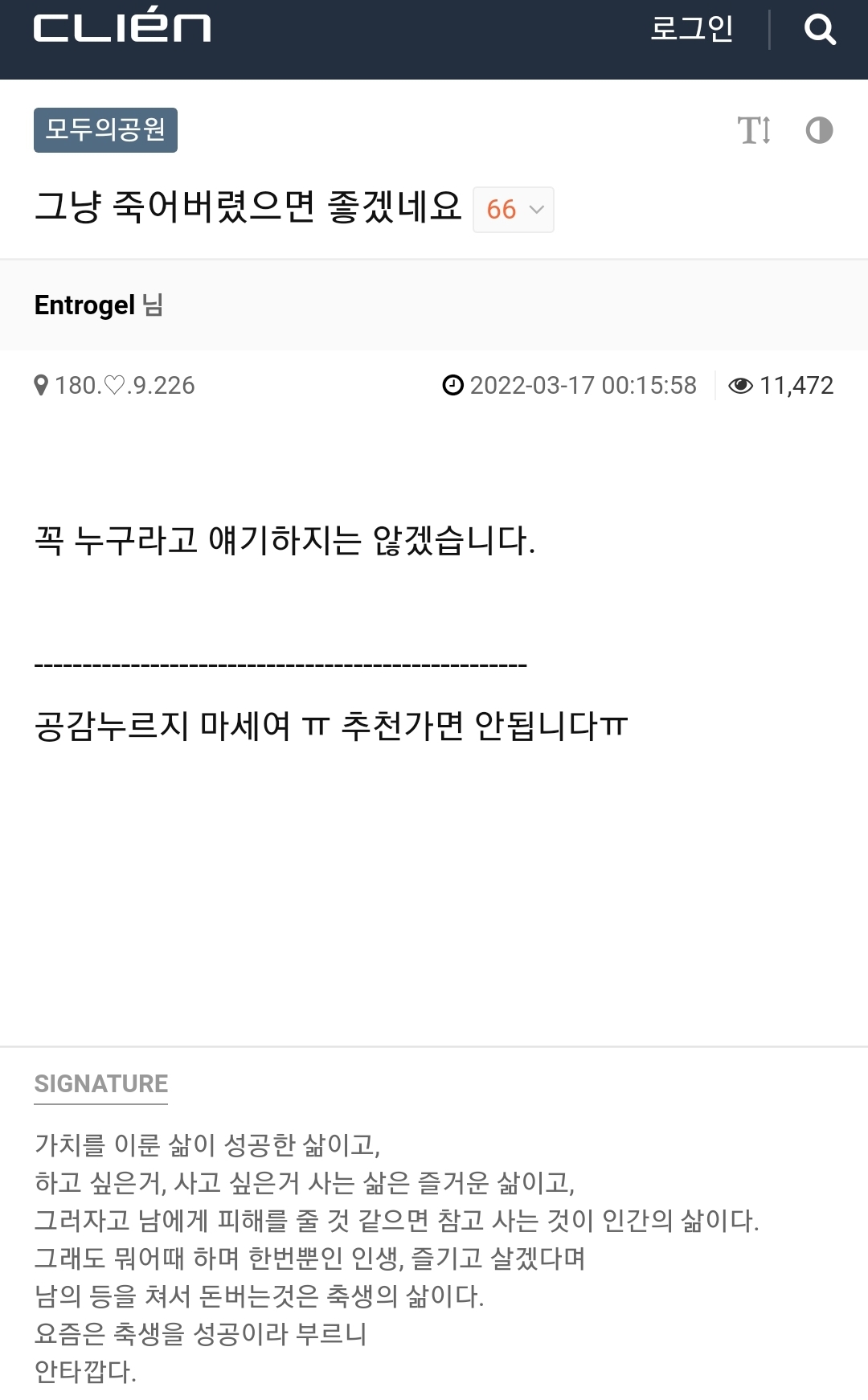Toggle the dark mode contrast icon
The height and width of the screenshot is (1400, 868).
[x=819, y=130]
